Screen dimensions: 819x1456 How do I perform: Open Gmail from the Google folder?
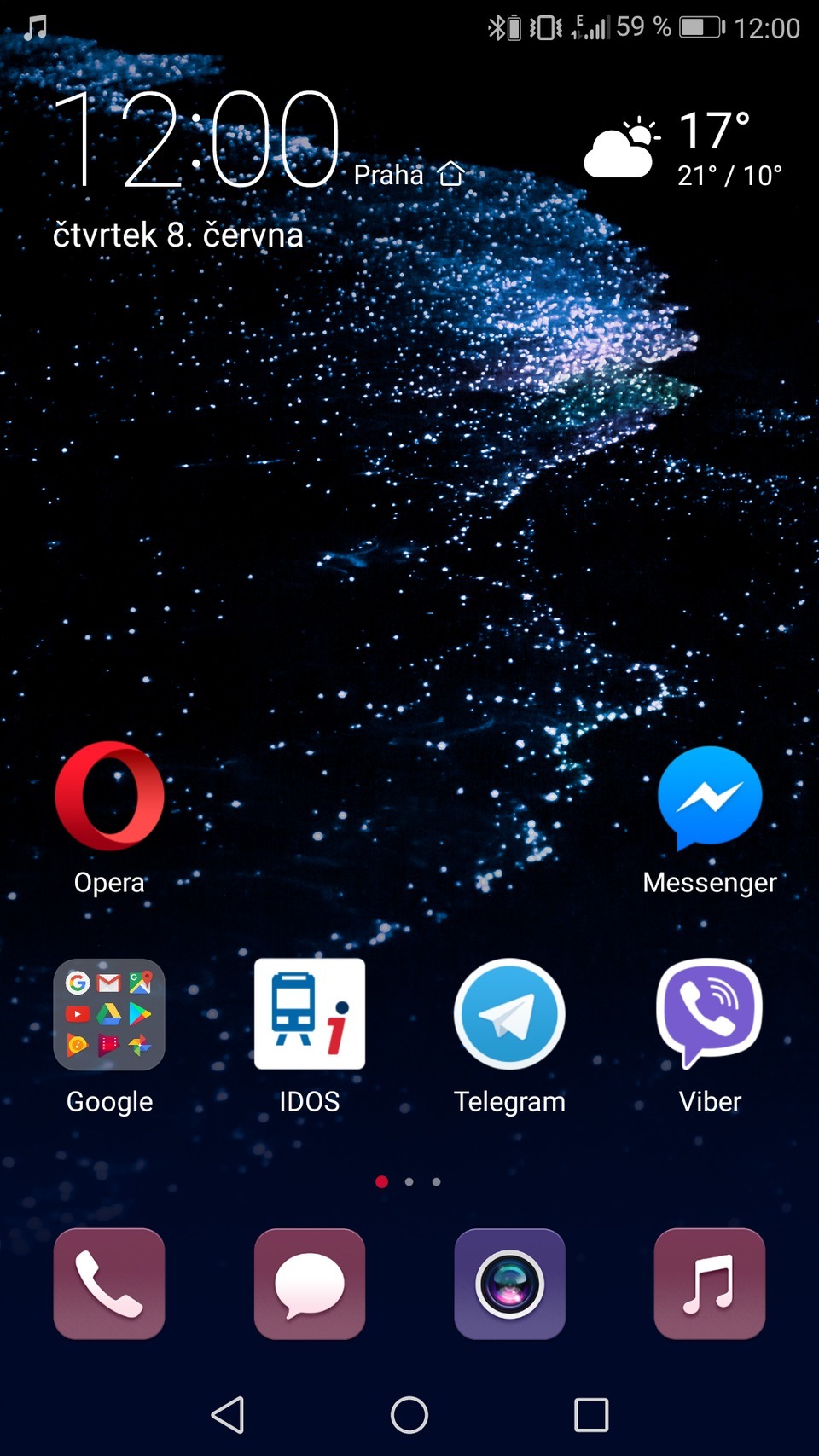tap(109, 984)
